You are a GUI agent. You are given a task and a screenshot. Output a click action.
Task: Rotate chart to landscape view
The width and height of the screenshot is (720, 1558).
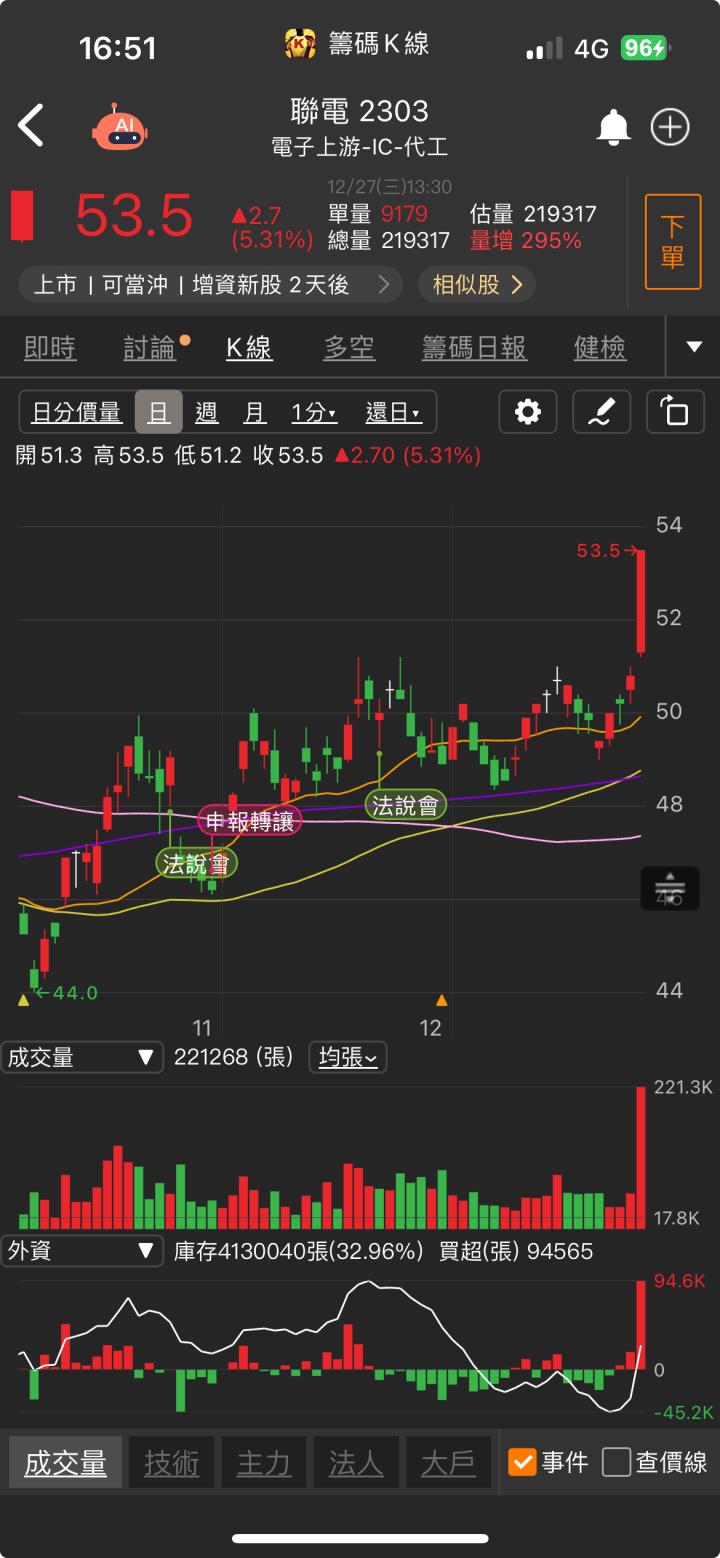(674, 411)
